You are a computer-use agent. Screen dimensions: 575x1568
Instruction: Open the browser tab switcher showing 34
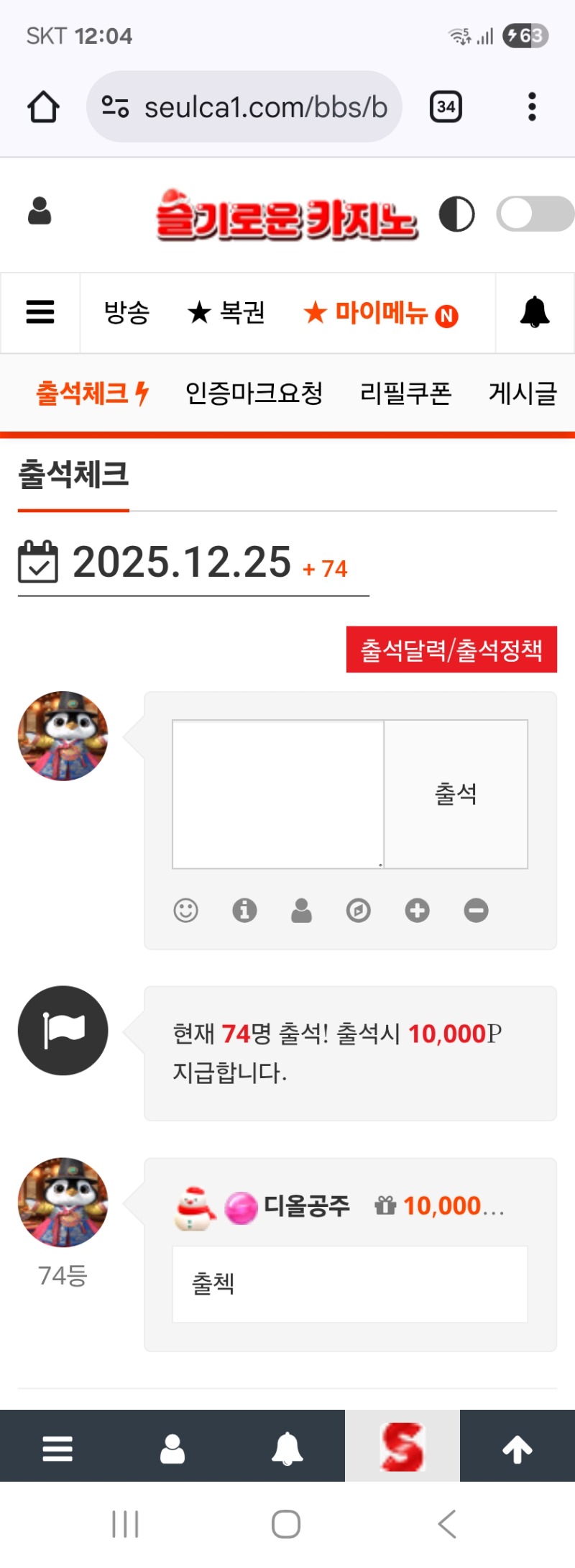click(x=446, y=107)
